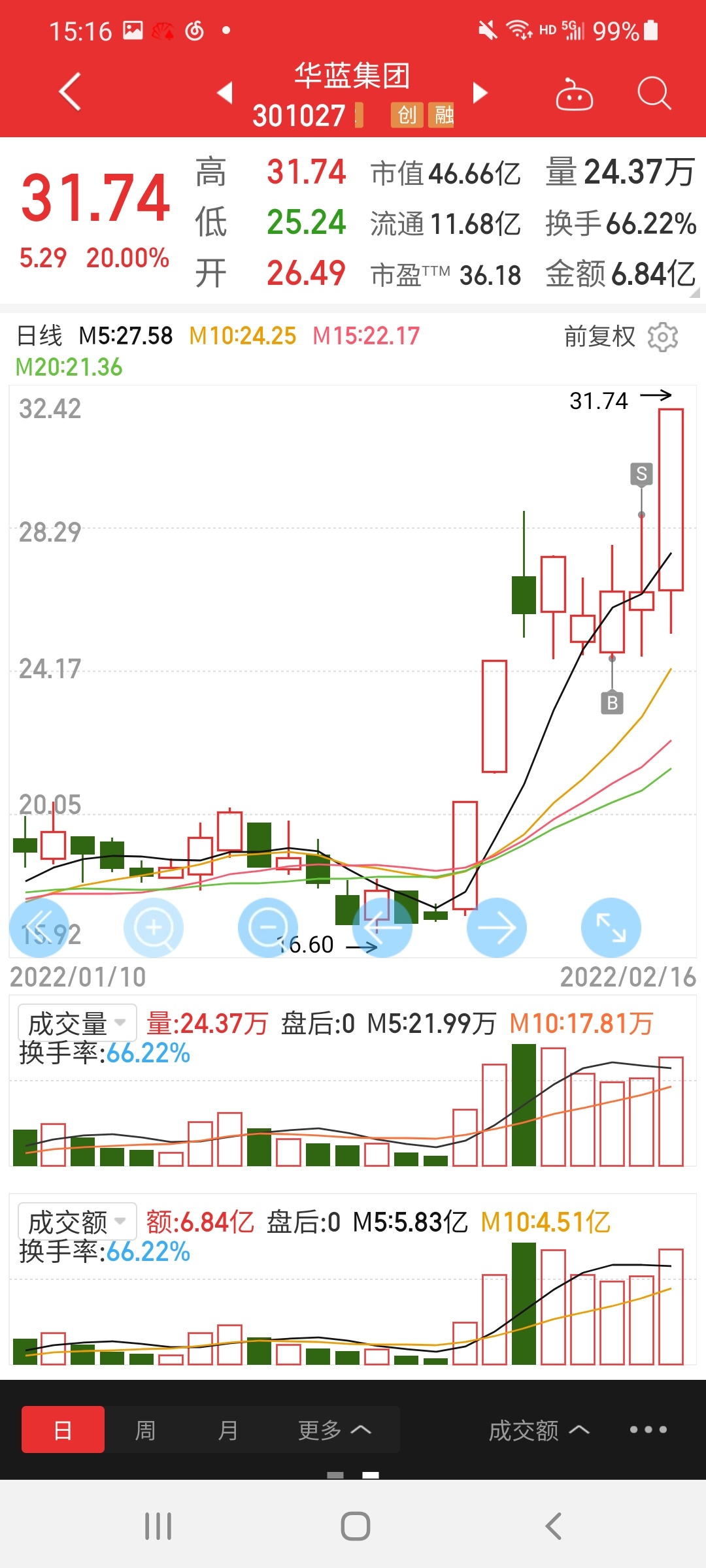Change the 前复权 adjustment mode
The height and width of the screenshot is (1568, 706).
(599, 337)
